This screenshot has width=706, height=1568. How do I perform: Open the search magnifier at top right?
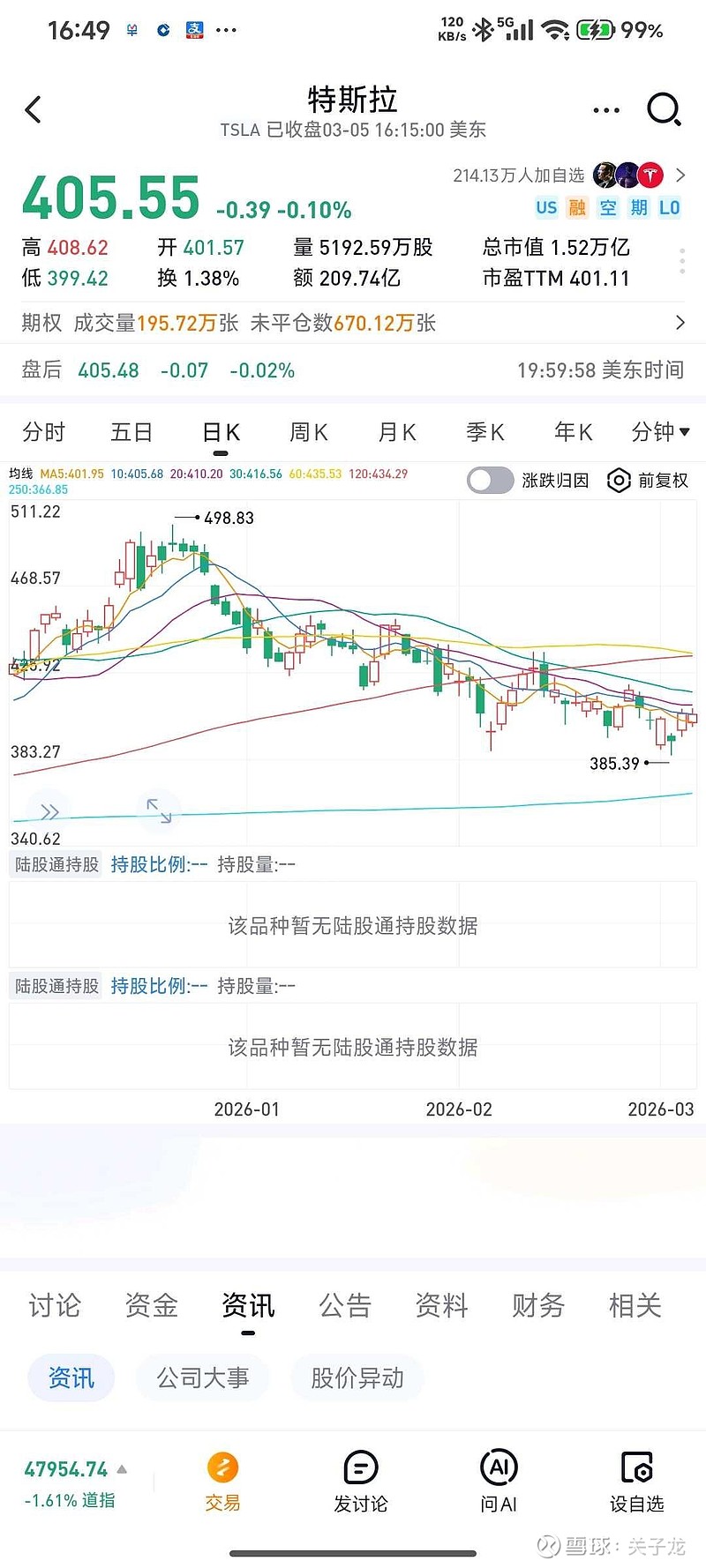coord(663,109)
